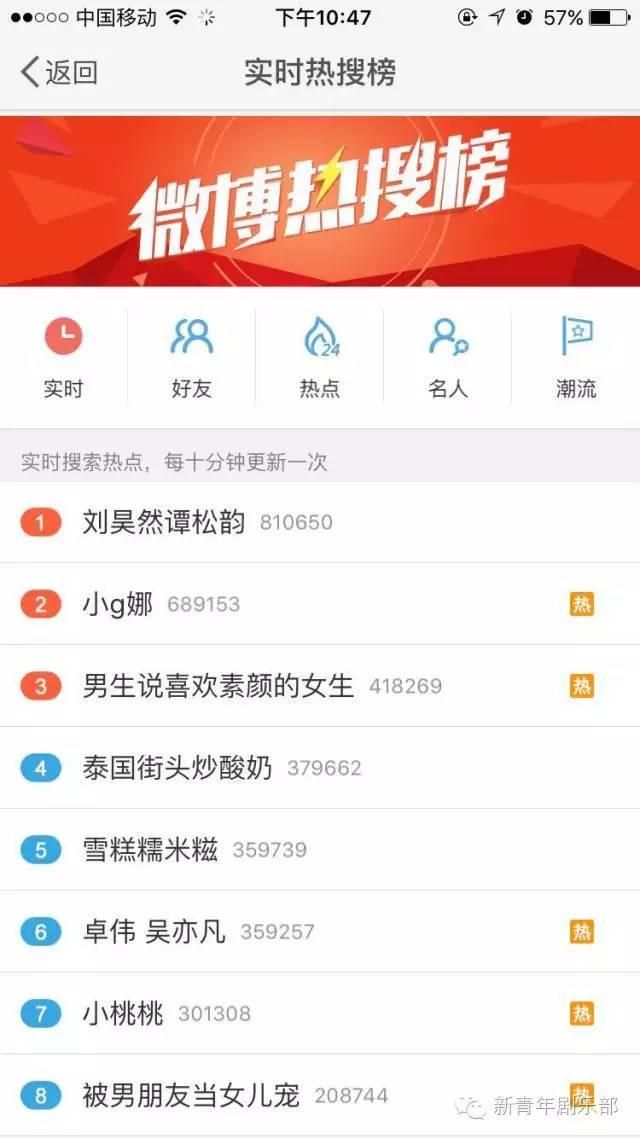Viewport: 640px width, 1138px height.
Task: View topic 男生说喜欢素颜的女生
Action: pyautogui.click(x=218, y=686)
